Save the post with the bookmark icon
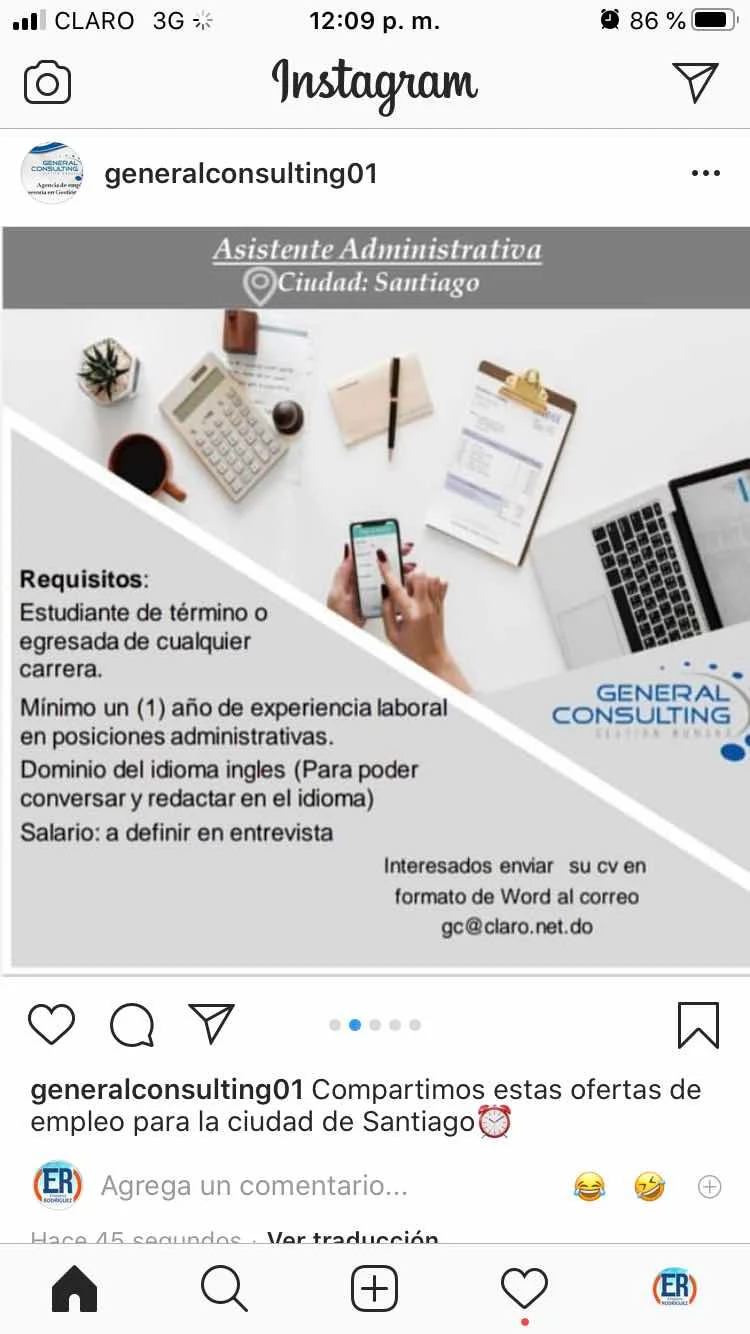Screen dimensions: 750x1334 pos(698,1025)
